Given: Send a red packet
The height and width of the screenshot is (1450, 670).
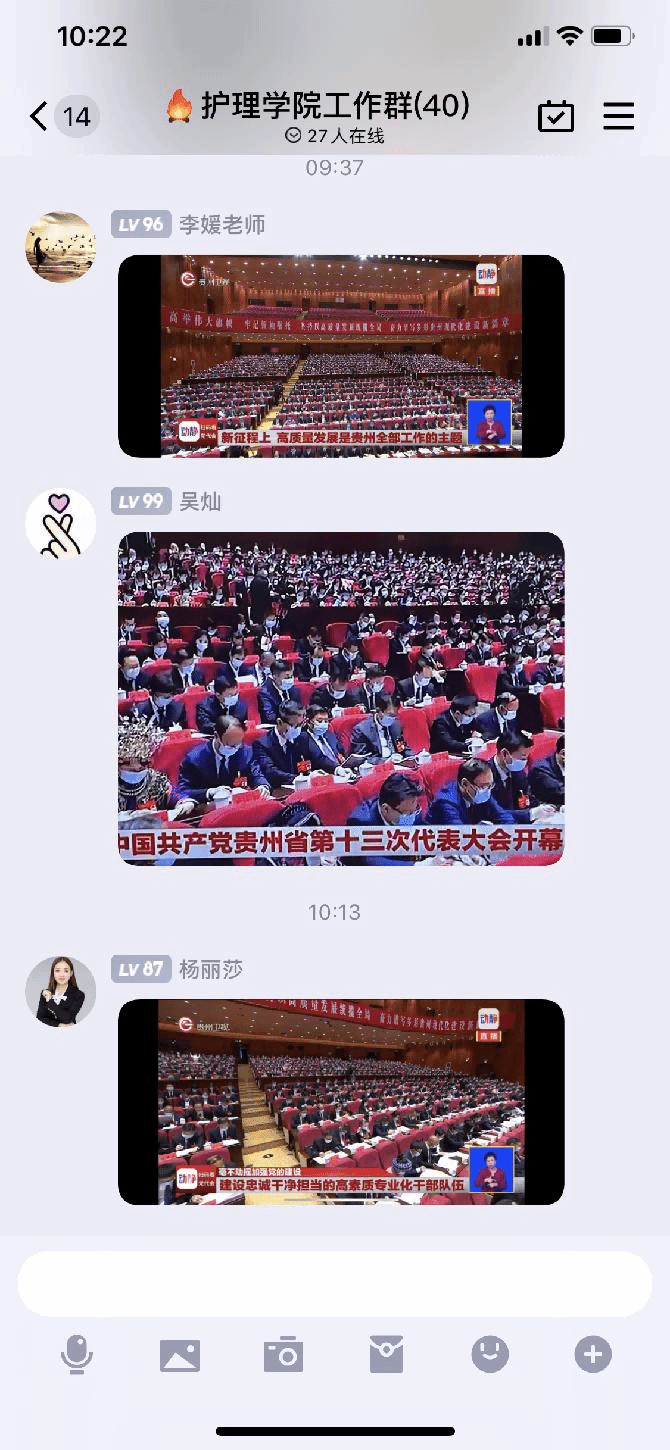Looking at the screenshot, I should (386, 1355).
